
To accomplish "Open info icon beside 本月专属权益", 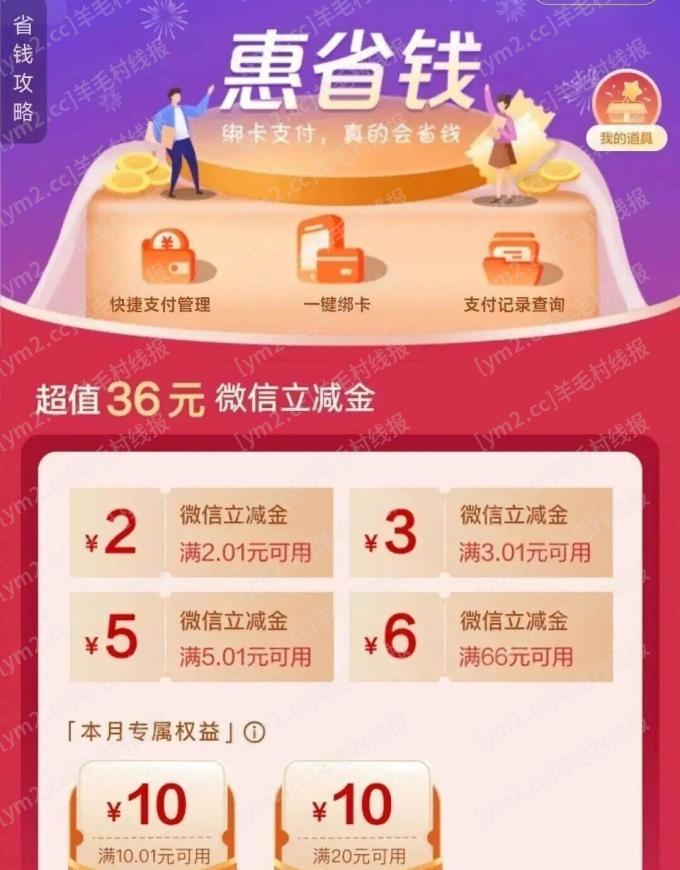I will [254, 733].
